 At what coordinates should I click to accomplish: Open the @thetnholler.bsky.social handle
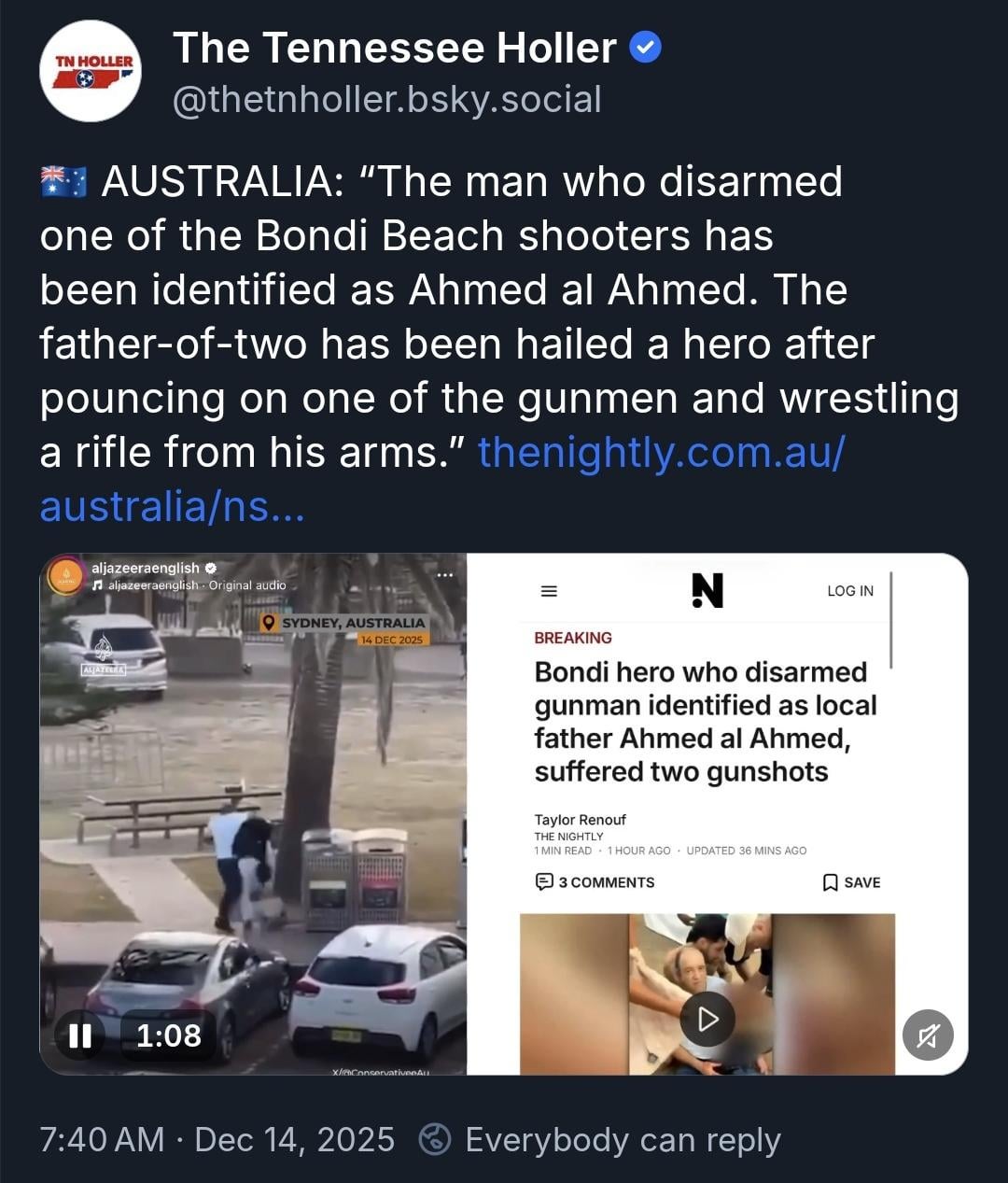(x=387, y=100)
